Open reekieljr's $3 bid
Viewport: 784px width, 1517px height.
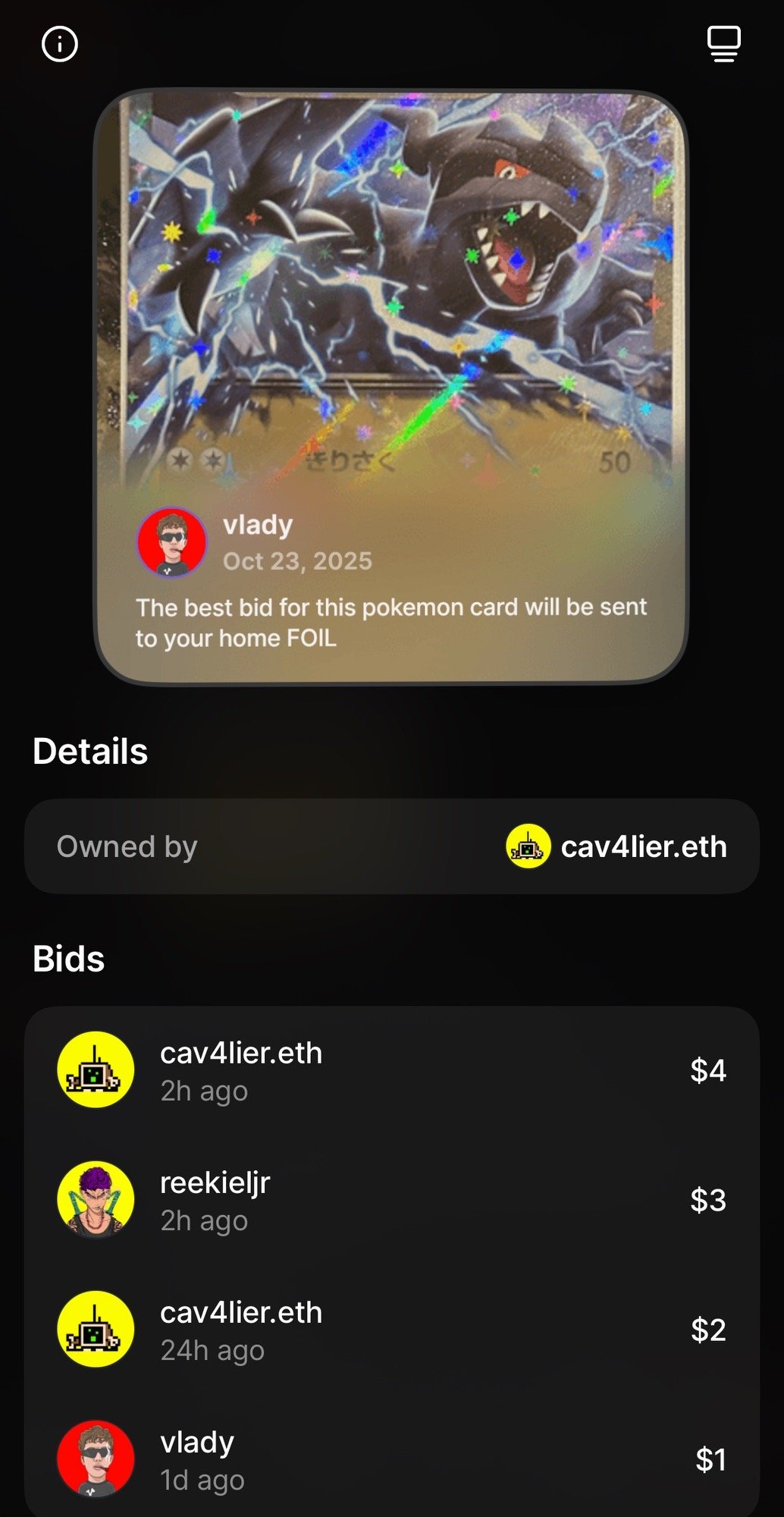[x=392, y=1200]
